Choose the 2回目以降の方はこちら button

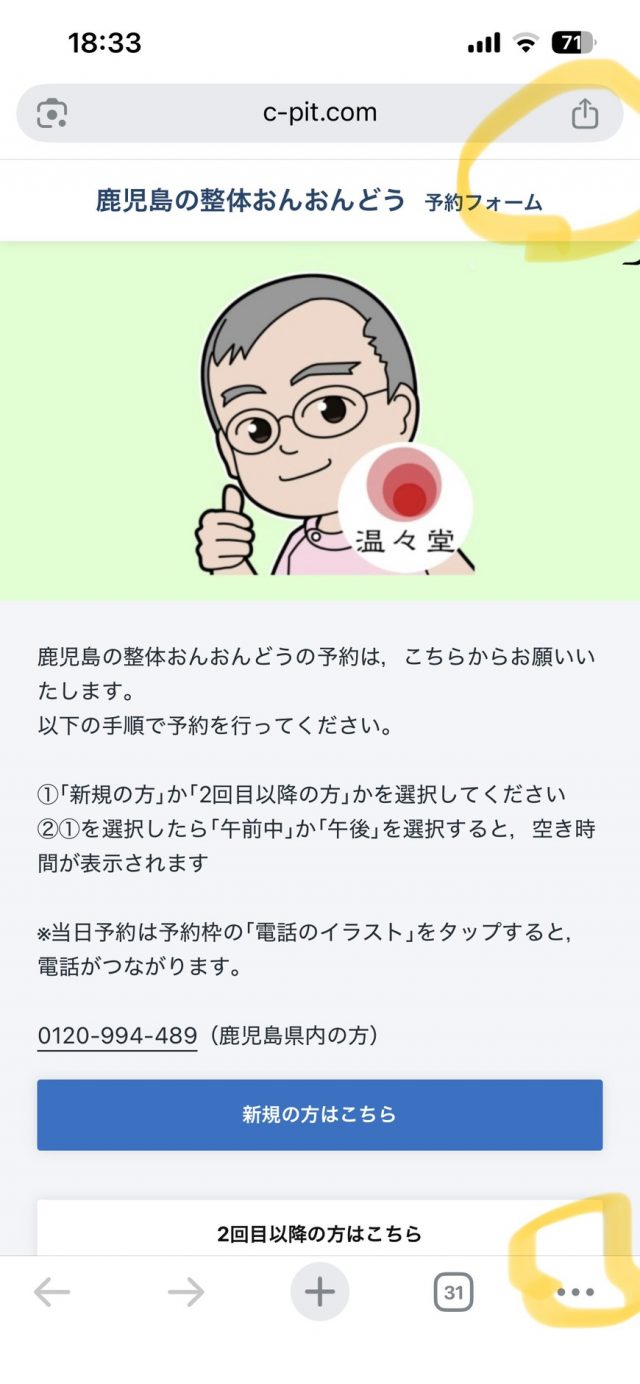[320, 1233]
